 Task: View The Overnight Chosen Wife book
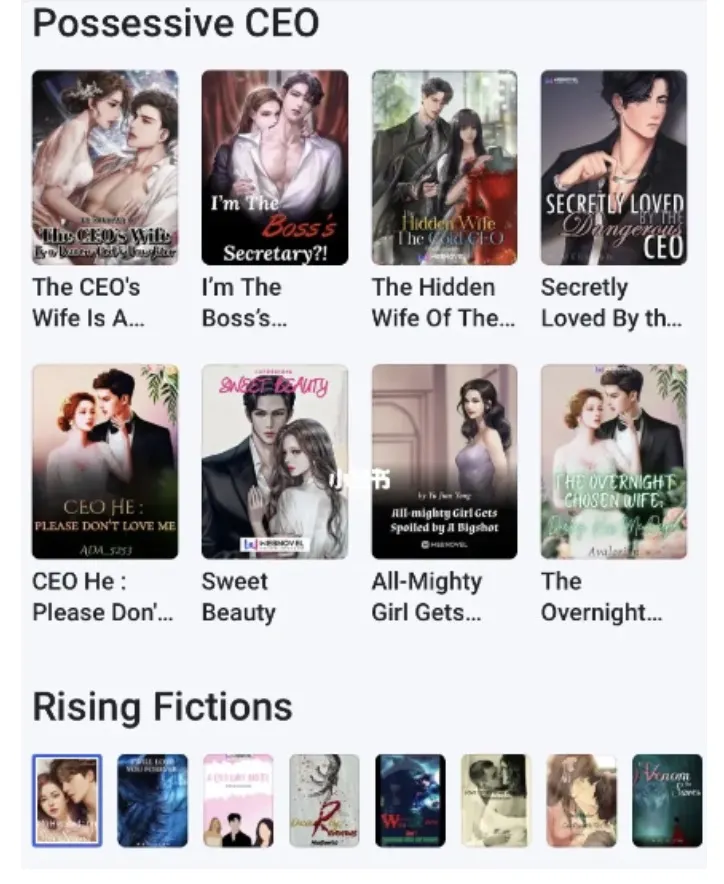(x=614, y=461)
